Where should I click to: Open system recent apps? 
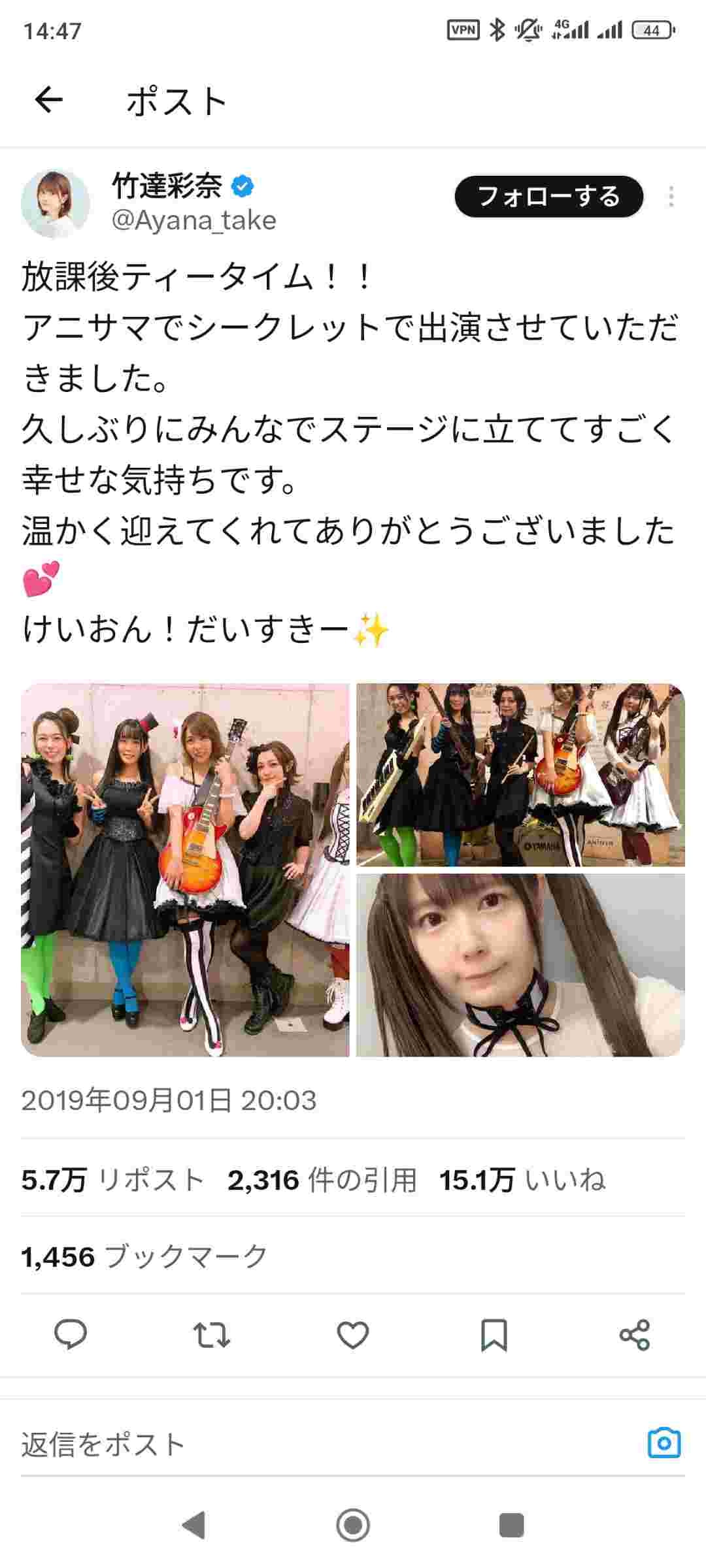click(511, 1526)
